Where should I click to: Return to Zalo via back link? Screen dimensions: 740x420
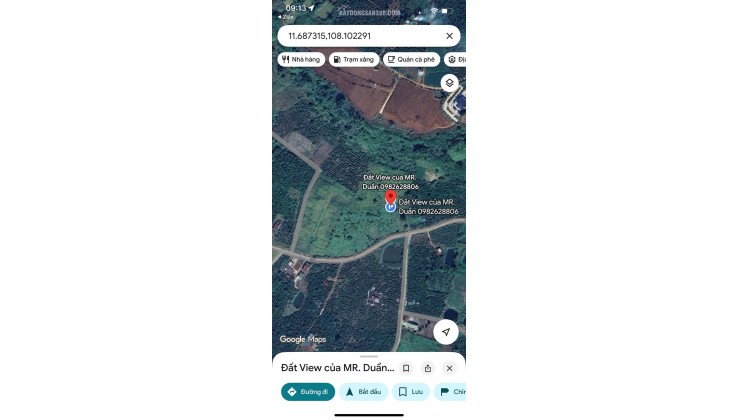tap(287, 16)
